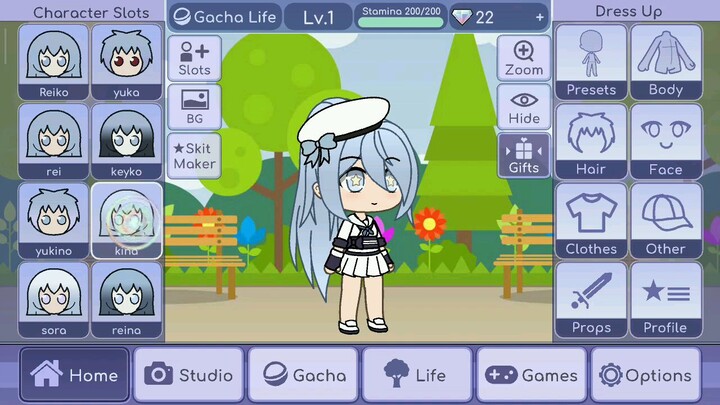Tap the Zoom button
720x405 pixels.
[523, 58]
